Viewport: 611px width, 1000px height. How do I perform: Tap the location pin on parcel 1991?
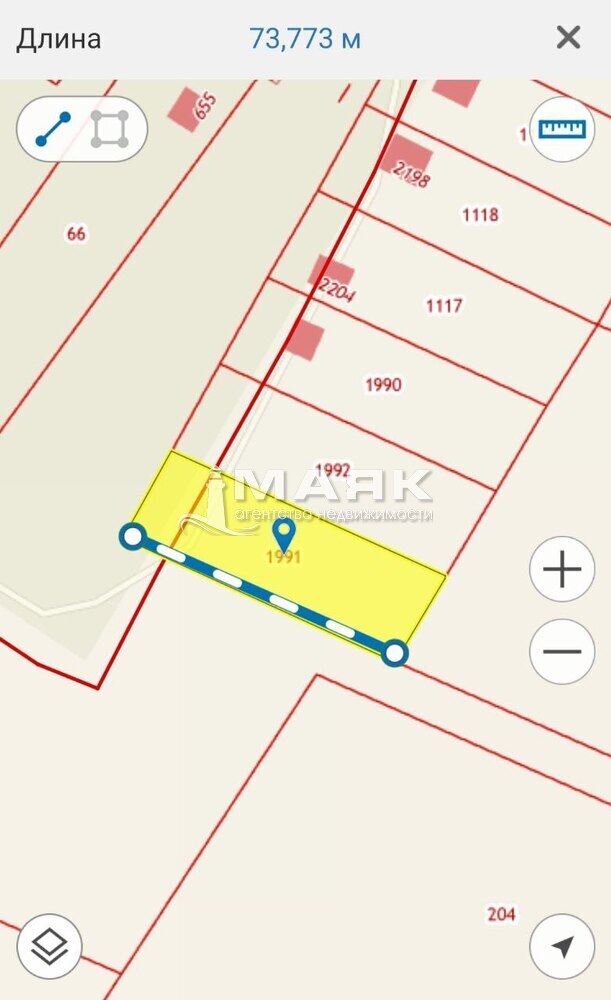point(284,532)
